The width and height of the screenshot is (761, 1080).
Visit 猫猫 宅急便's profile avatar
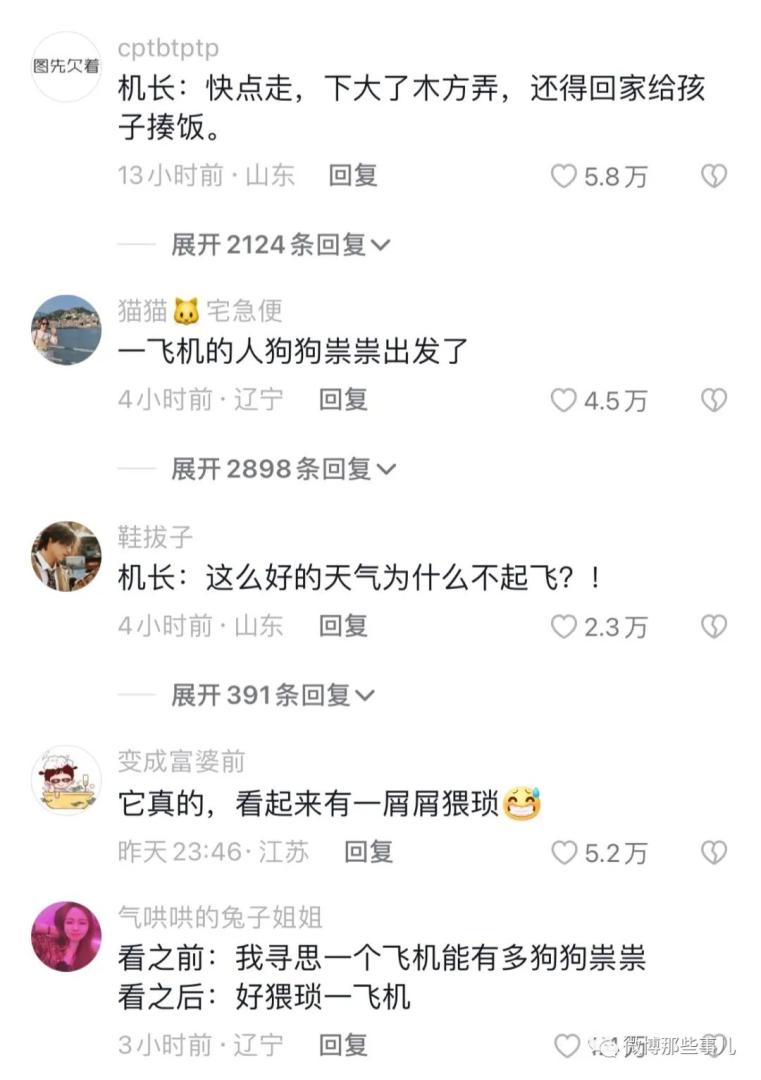coord(66,330)
